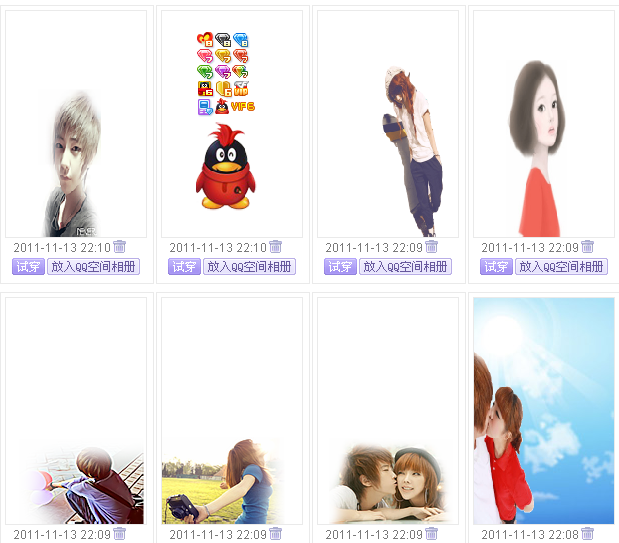
Task: Tap 放入QQ空间相册 under the skateboard girl picture
Action: point(406,267)
